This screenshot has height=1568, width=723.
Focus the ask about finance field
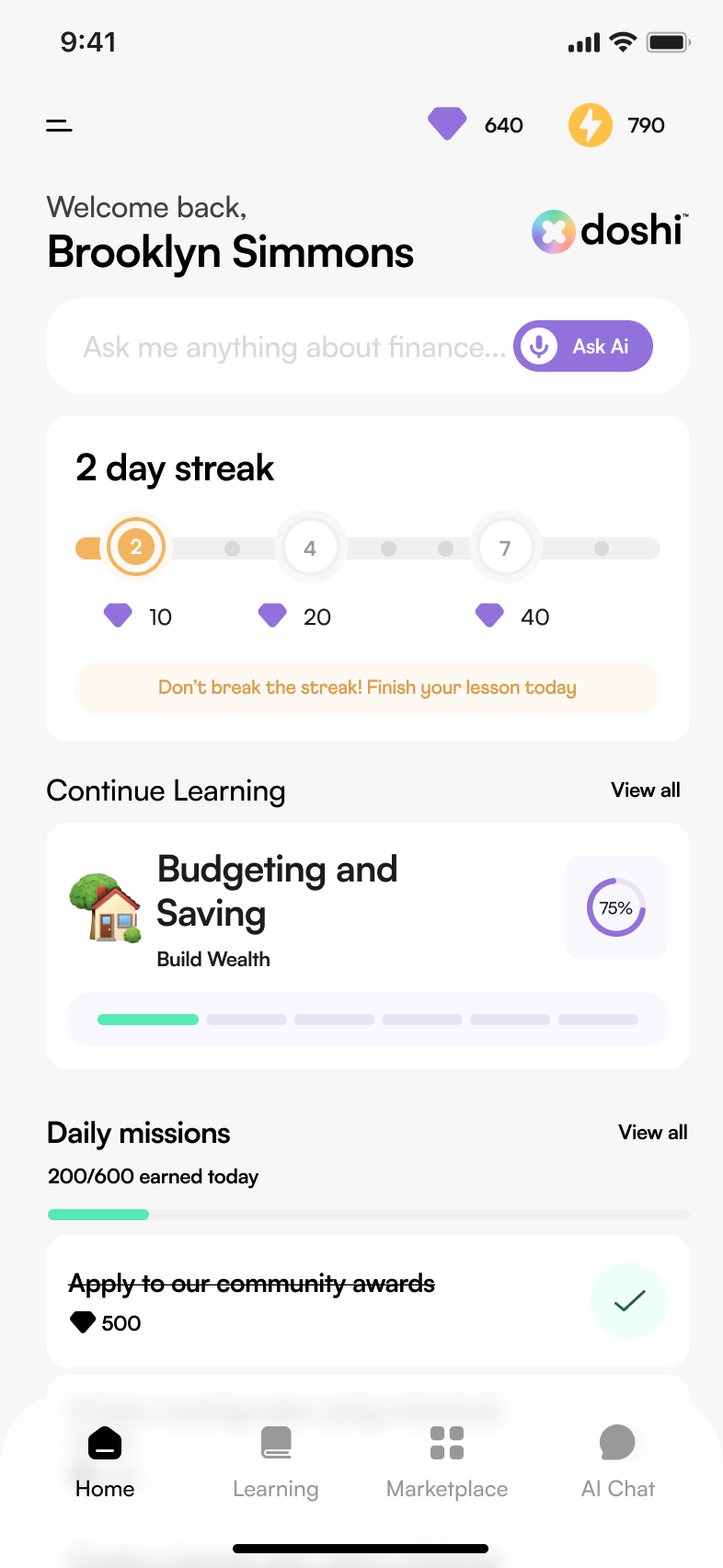pos(294,347)
